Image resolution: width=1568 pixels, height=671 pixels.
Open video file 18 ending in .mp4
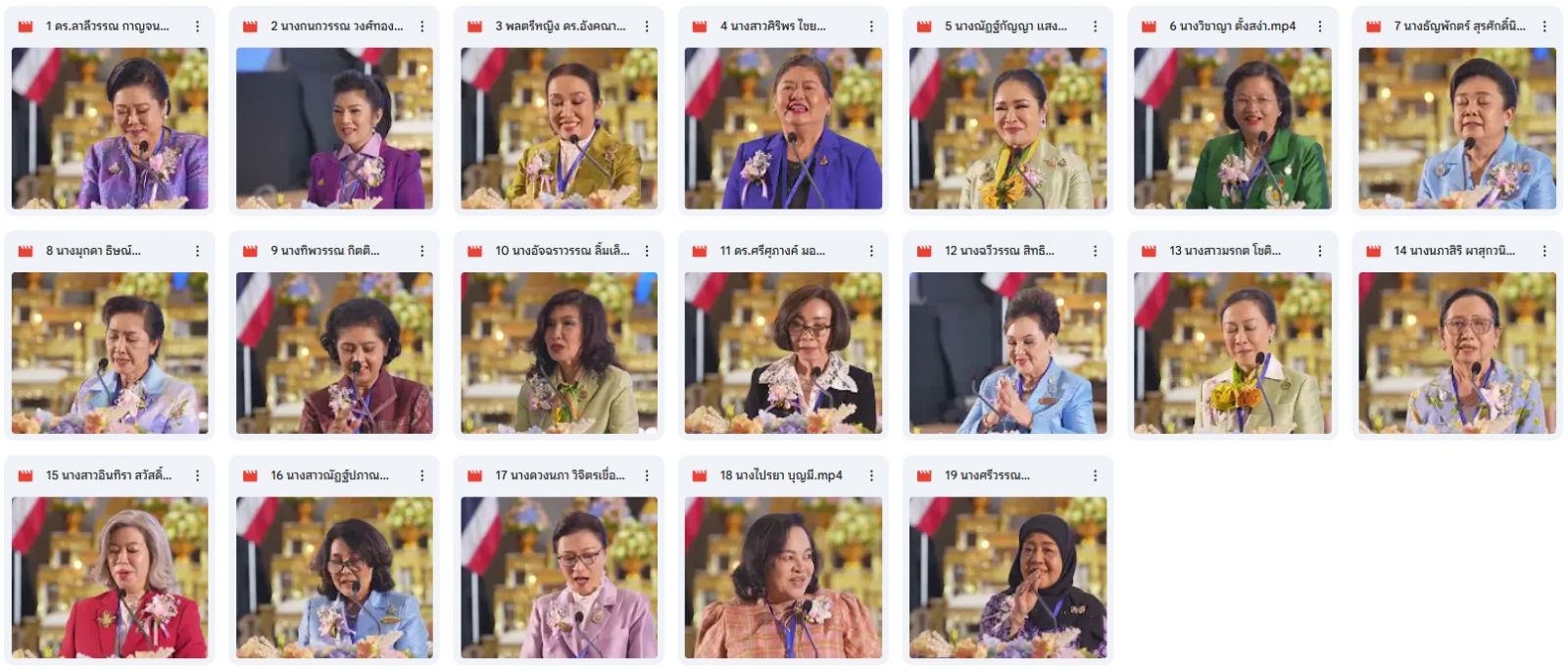click(783, 577)
